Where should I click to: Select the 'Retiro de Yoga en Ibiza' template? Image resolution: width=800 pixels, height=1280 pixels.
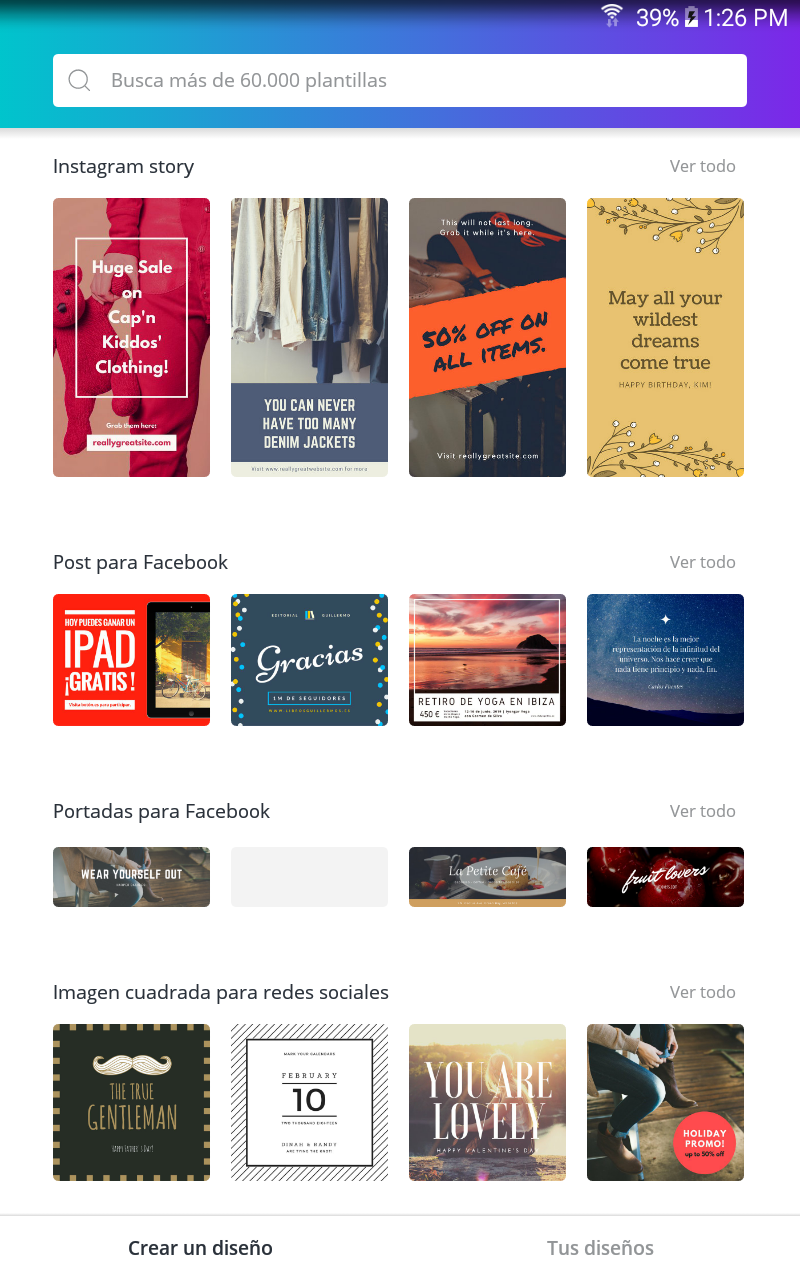[x=487, y=659]
